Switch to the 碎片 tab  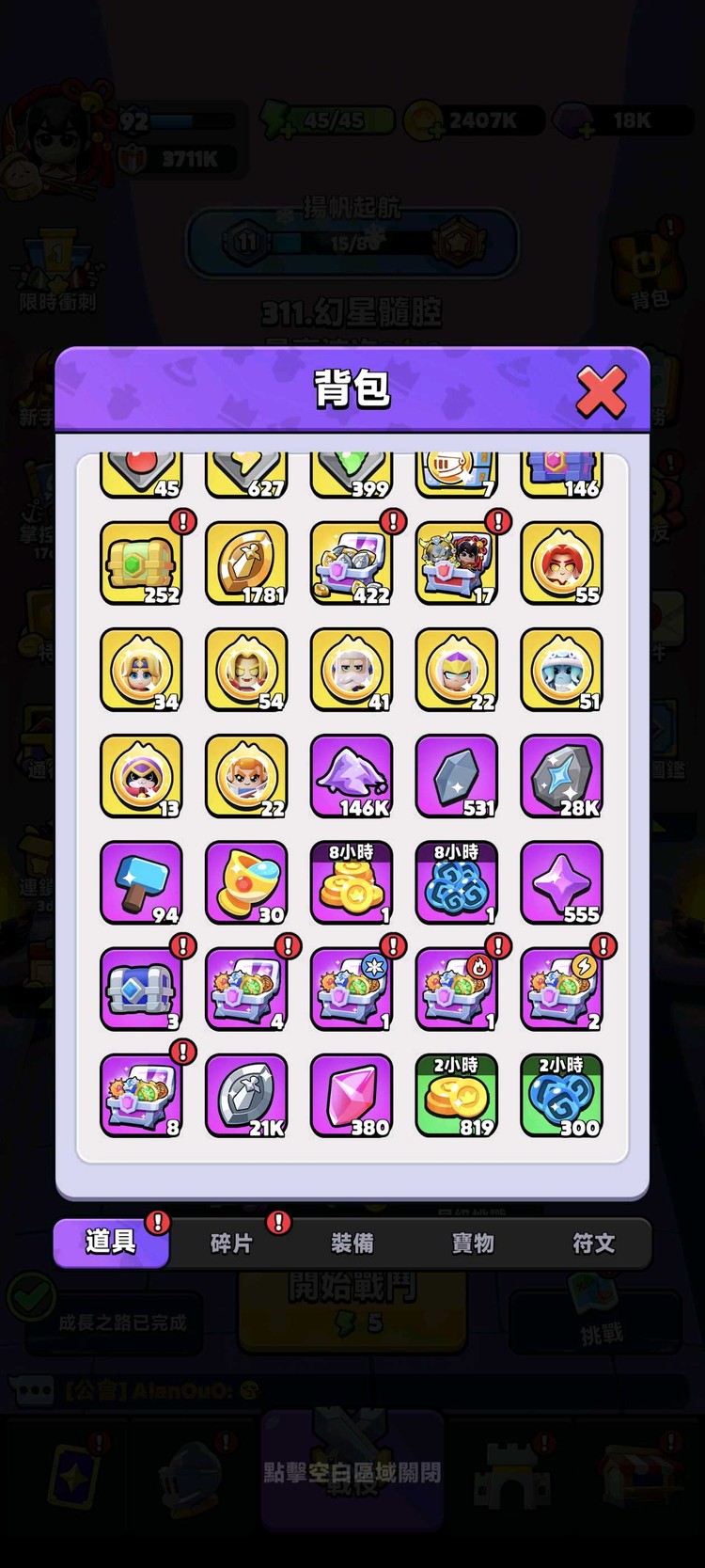pos(231,1243)
